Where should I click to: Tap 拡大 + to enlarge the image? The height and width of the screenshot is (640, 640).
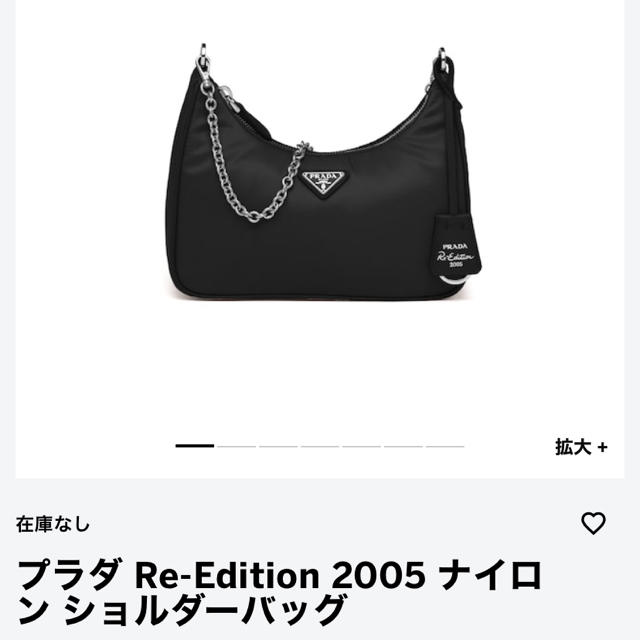[581, 448]
